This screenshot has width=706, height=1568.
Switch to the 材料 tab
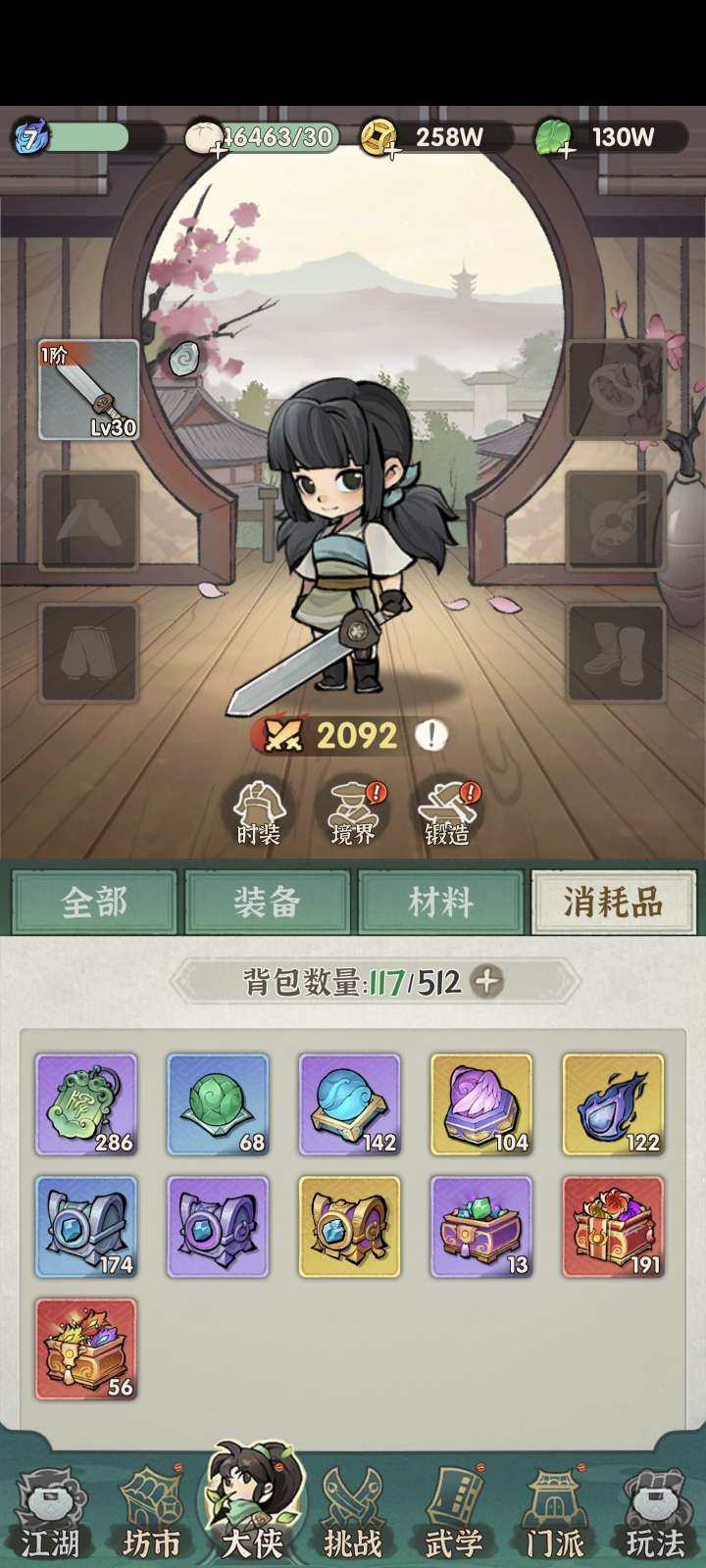440,904
